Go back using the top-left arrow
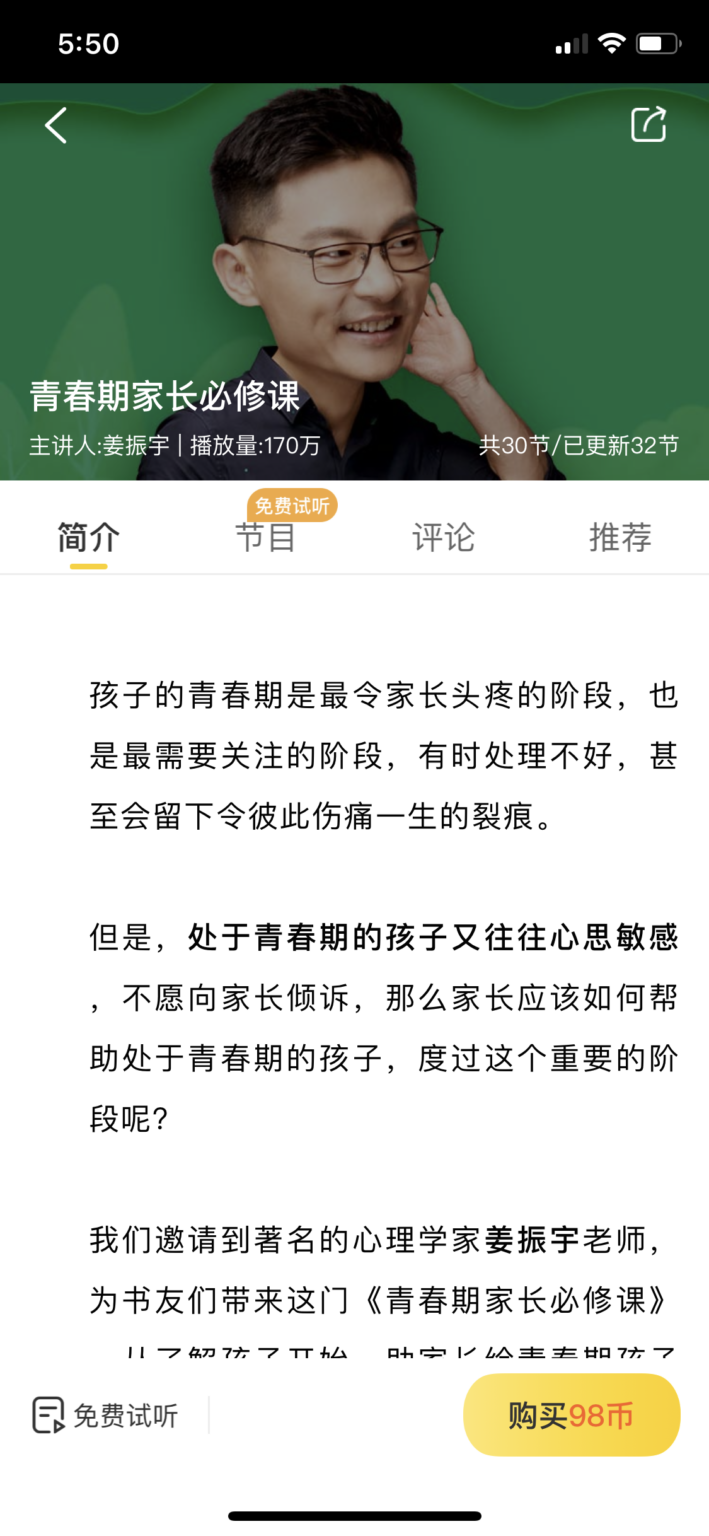Screen dimensions: 709x1536 tap(56, 126)
